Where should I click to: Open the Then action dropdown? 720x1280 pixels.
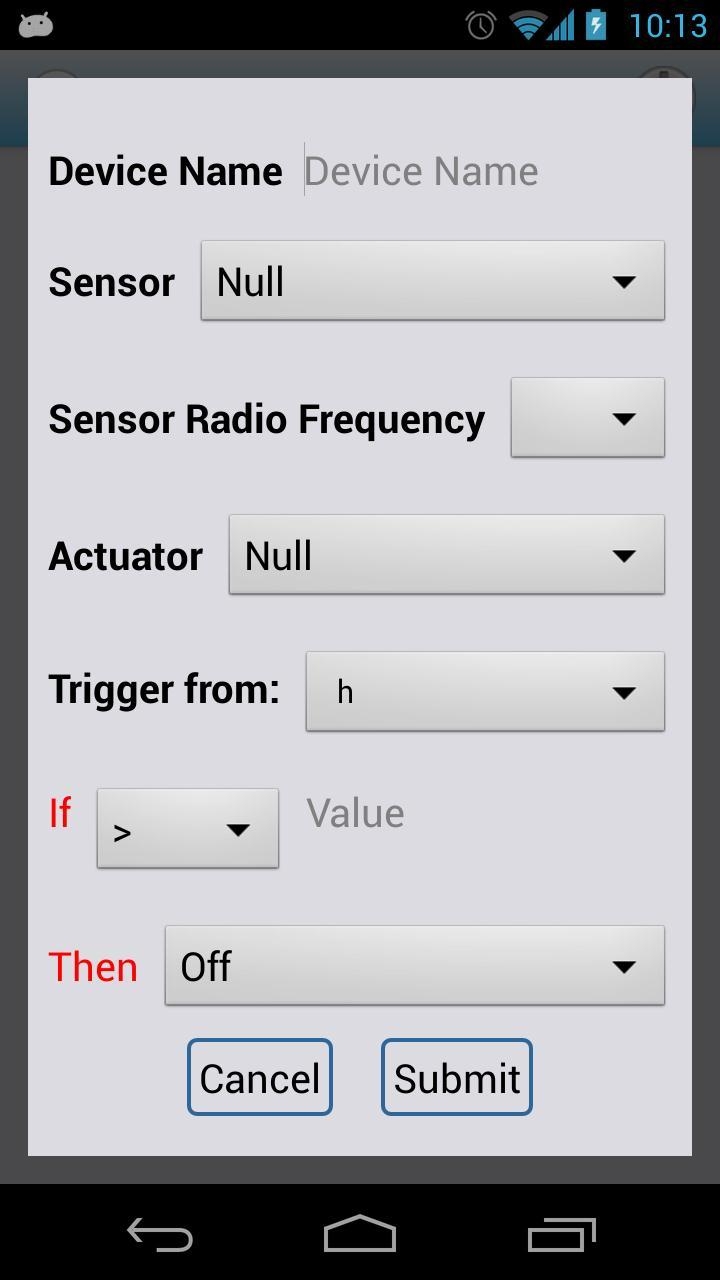414,966
